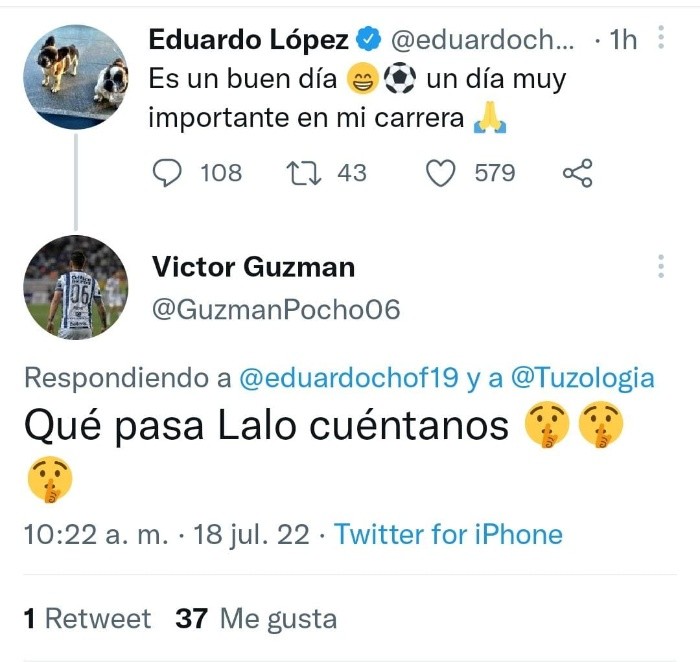Open the @eduardochof19 mention link

pos(349,378)
